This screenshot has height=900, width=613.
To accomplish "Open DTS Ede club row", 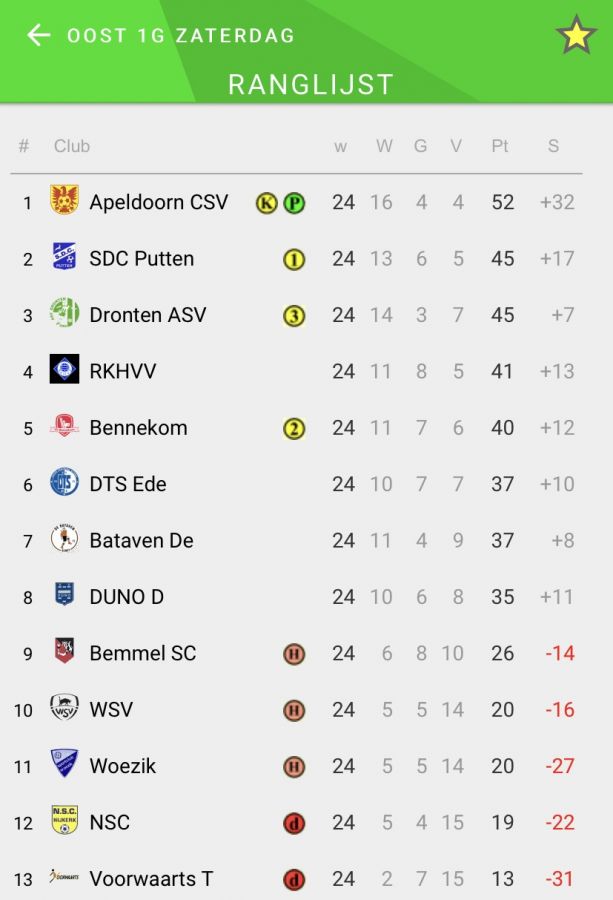I will click(128, 484).
